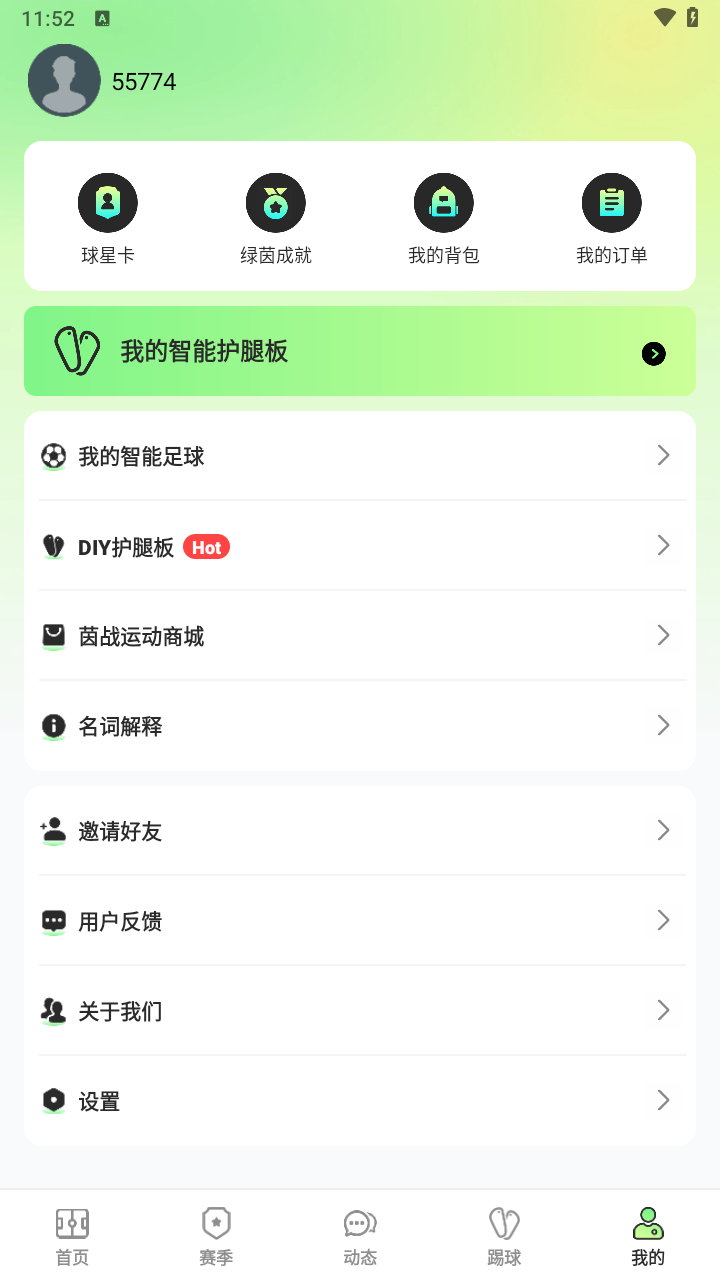Tap the shopping bag icon beside 茵战运动商城
The image size is (720, 1280).
point(53,636)
